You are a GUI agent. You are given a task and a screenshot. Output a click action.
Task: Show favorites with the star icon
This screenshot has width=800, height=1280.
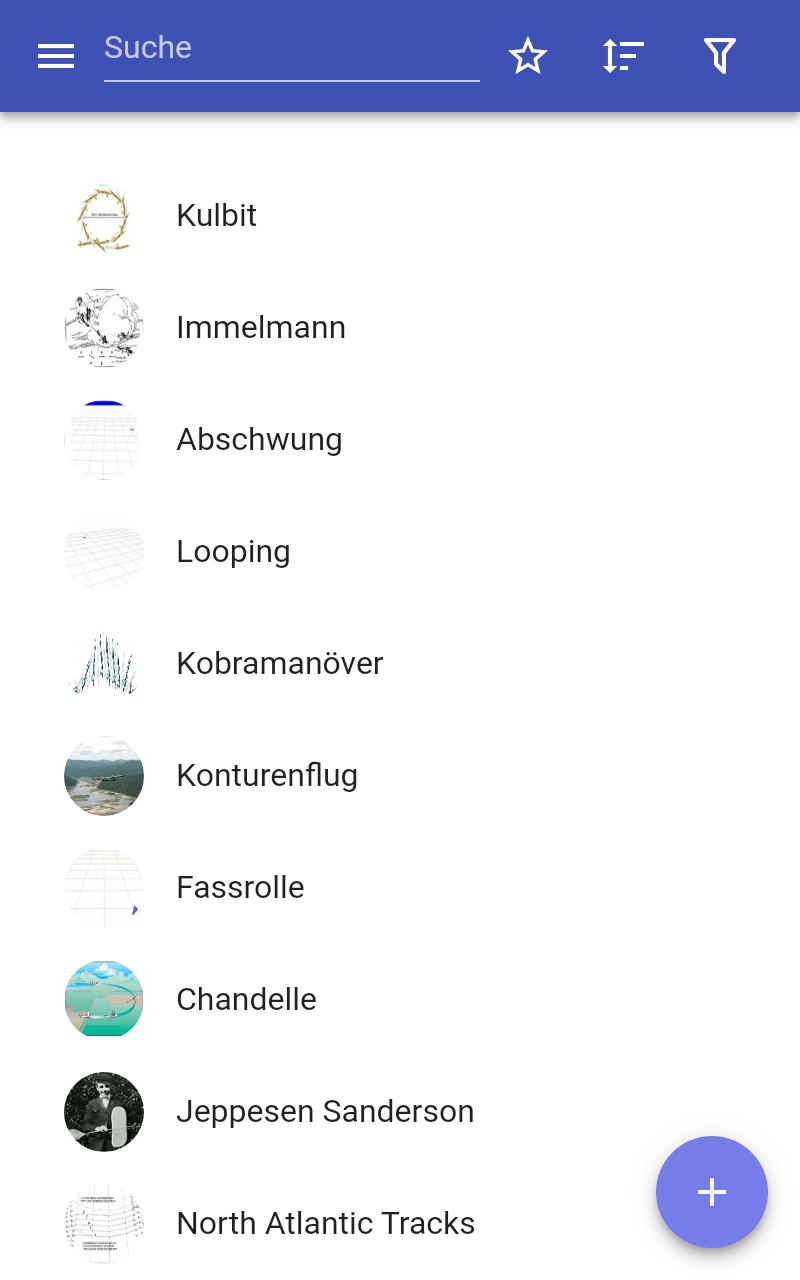(528, 56)
